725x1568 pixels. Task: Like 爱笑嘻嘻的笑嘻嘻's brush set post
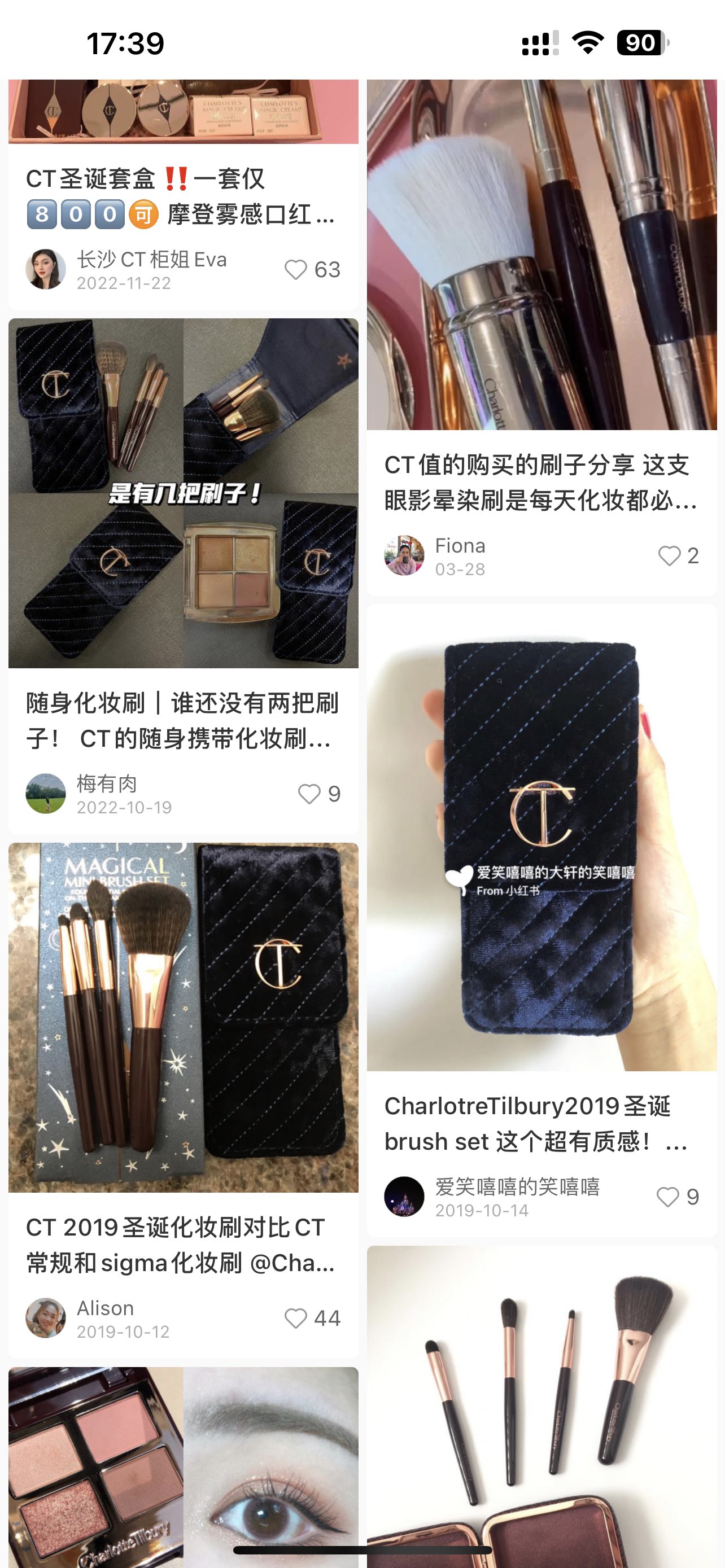[668, 1197]
